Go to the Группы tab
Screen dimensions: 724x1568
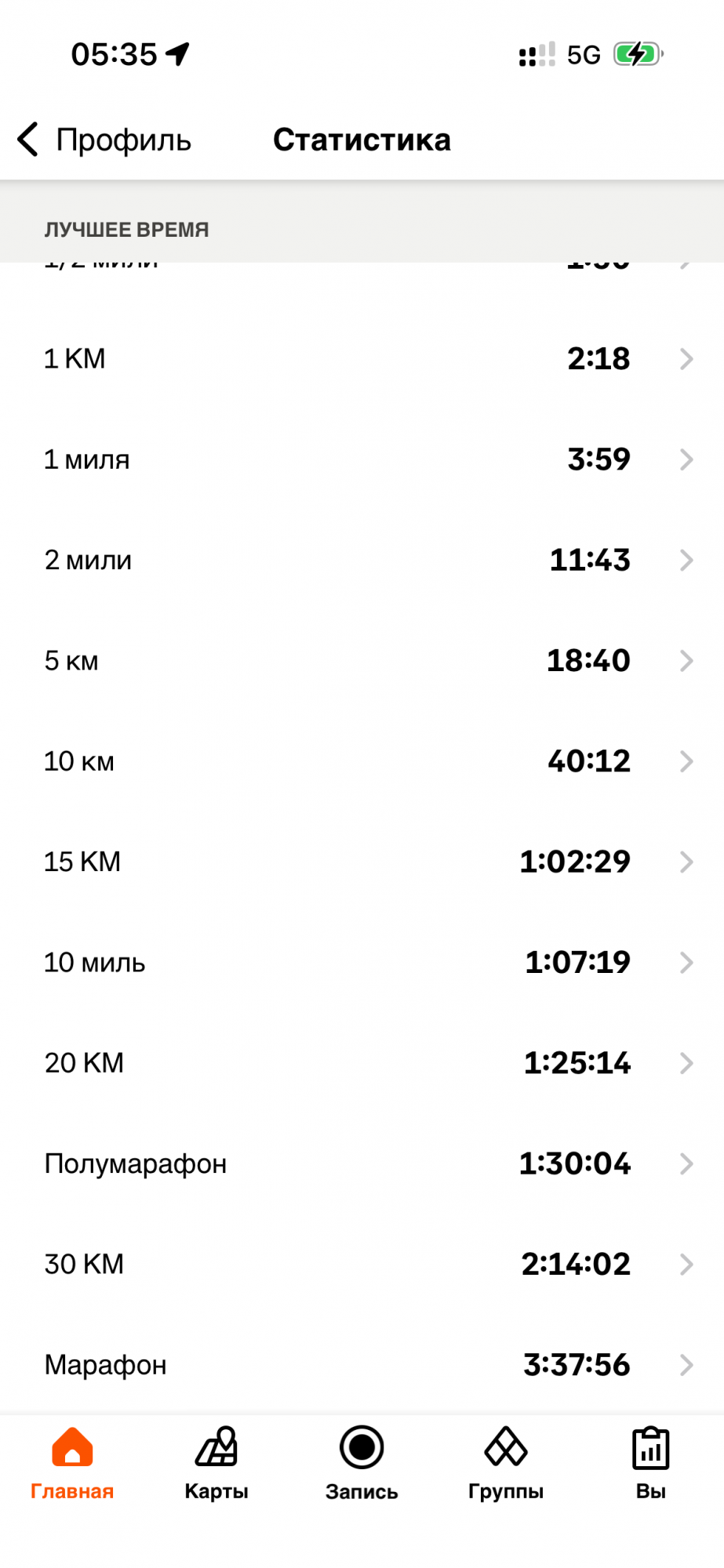(x=506, y=1462)
